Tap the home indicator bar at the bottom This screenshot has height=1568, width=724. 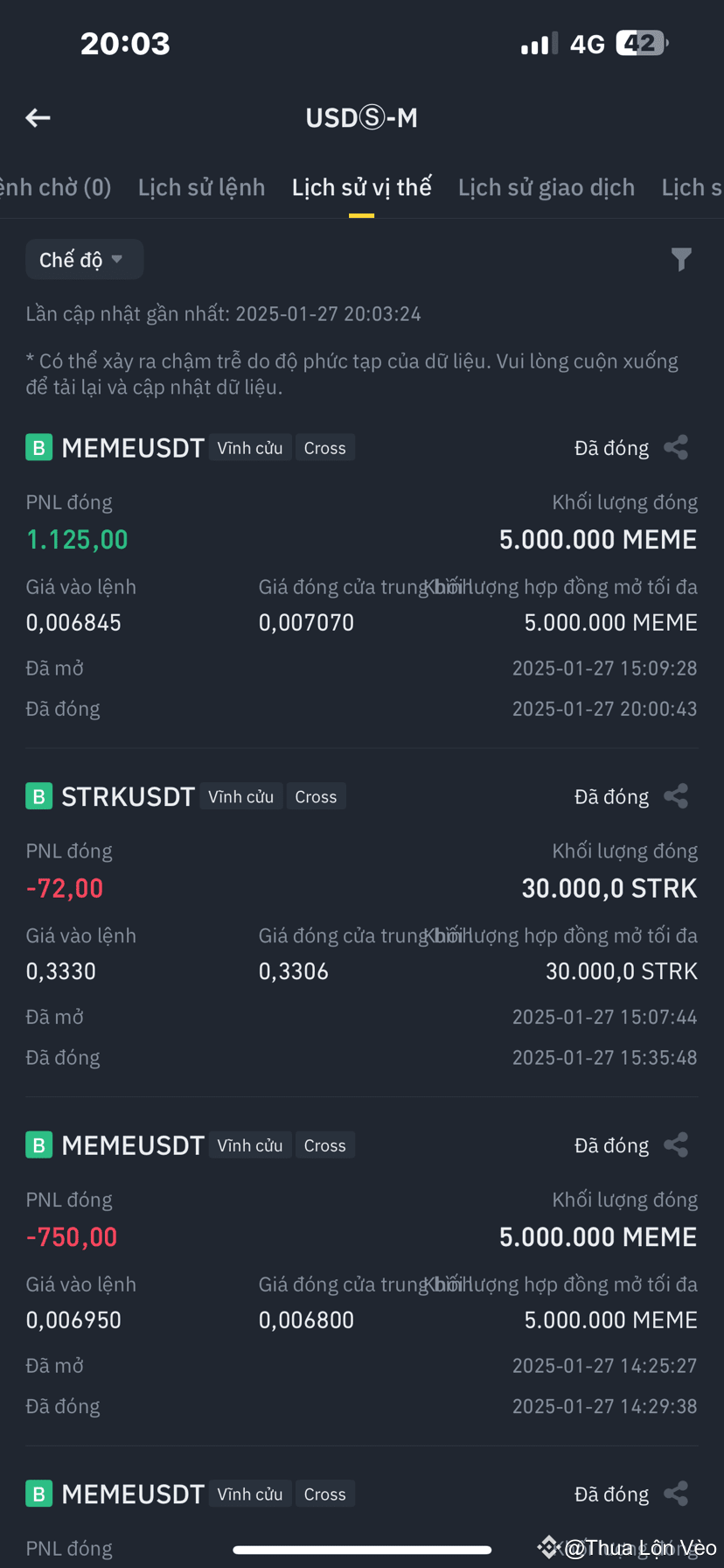[362, 1547]
